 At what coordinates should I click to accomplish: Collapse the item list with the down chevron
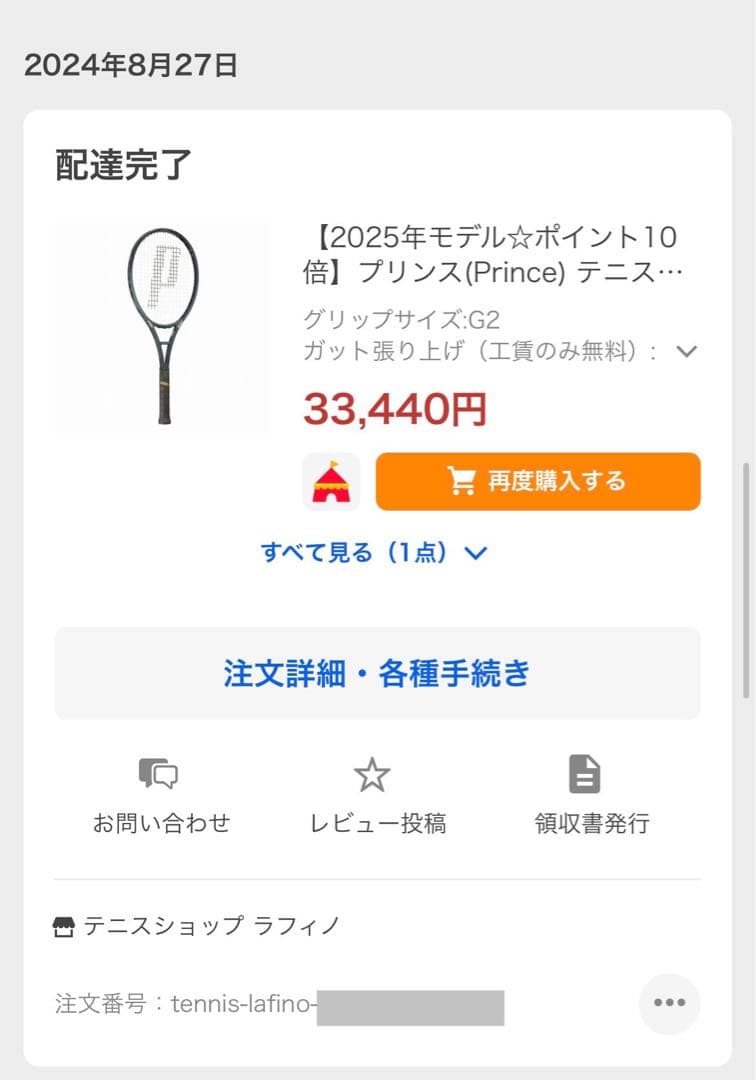pos(475,552)
